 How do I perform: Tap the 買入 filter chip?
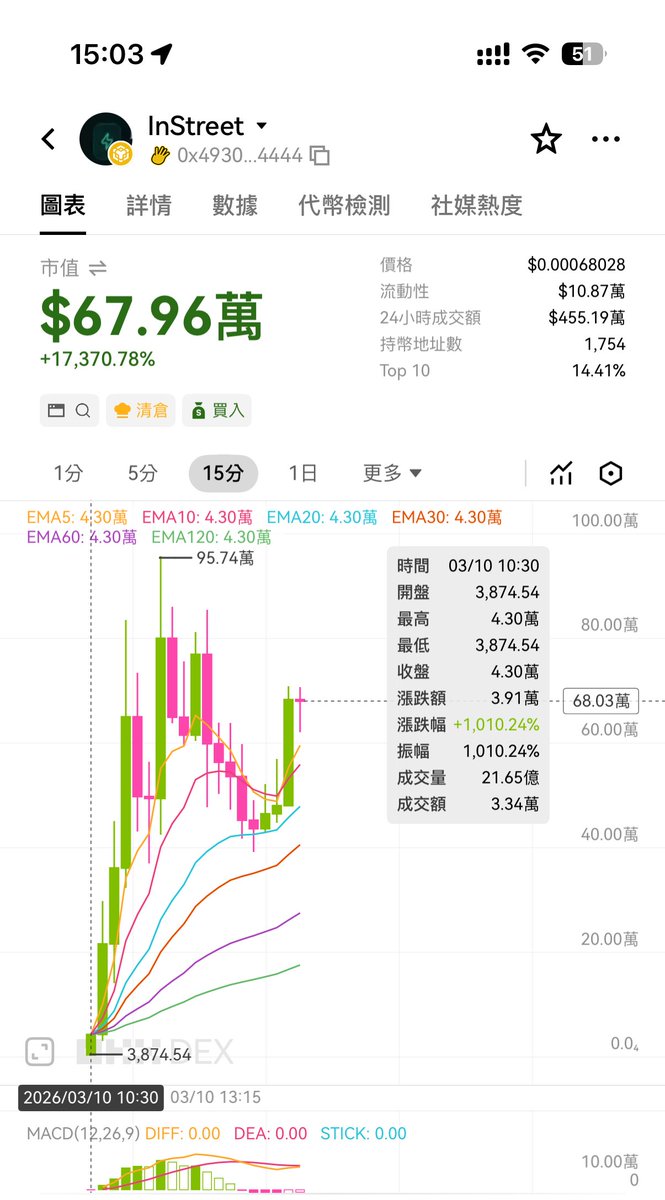pos(216,410)
